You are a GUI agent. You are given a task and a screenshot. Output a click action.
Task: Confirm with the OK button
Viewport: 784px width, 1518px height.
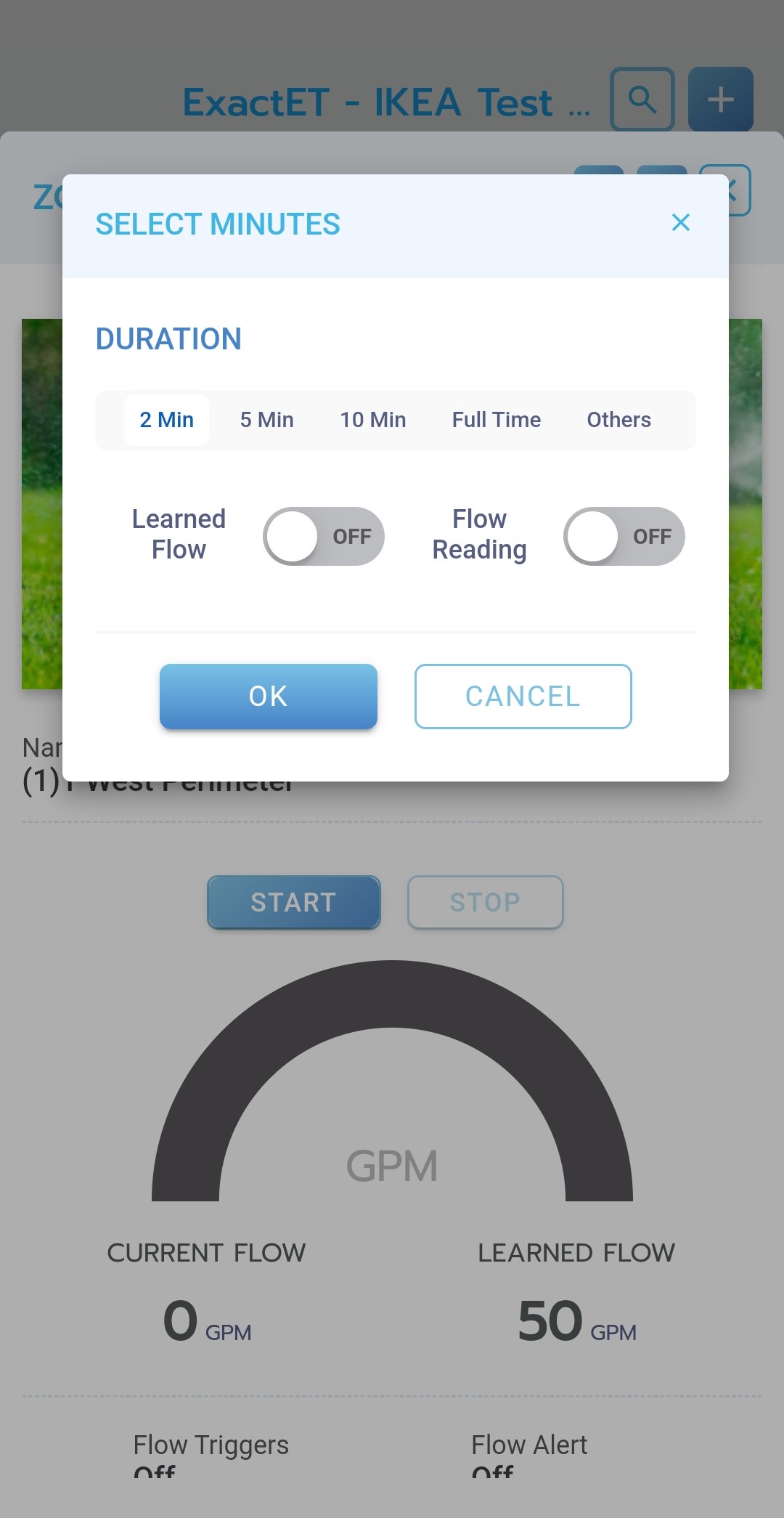[269, 696]
